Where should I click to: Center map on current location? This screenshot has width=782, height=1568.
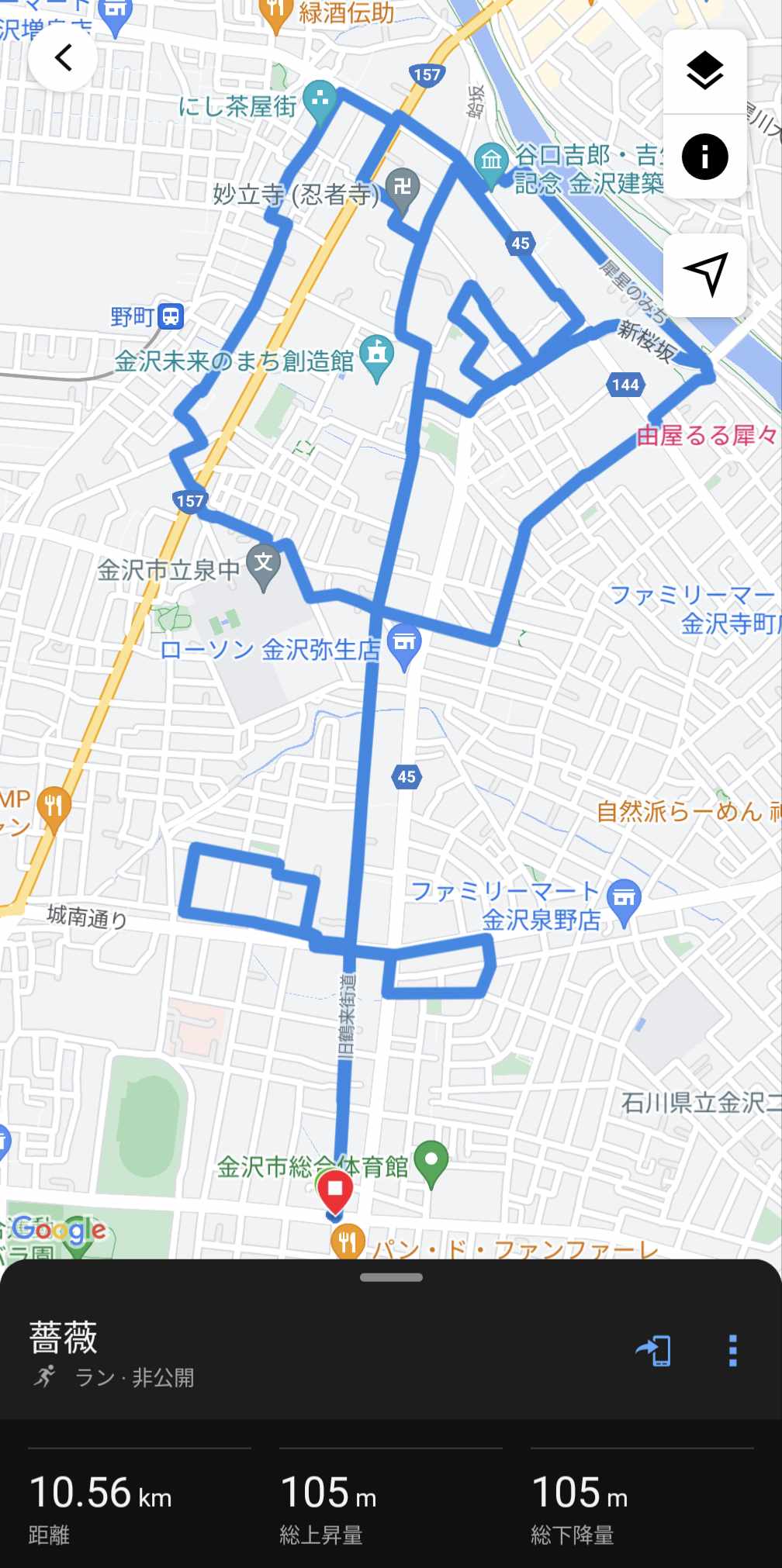coord(704,275)
